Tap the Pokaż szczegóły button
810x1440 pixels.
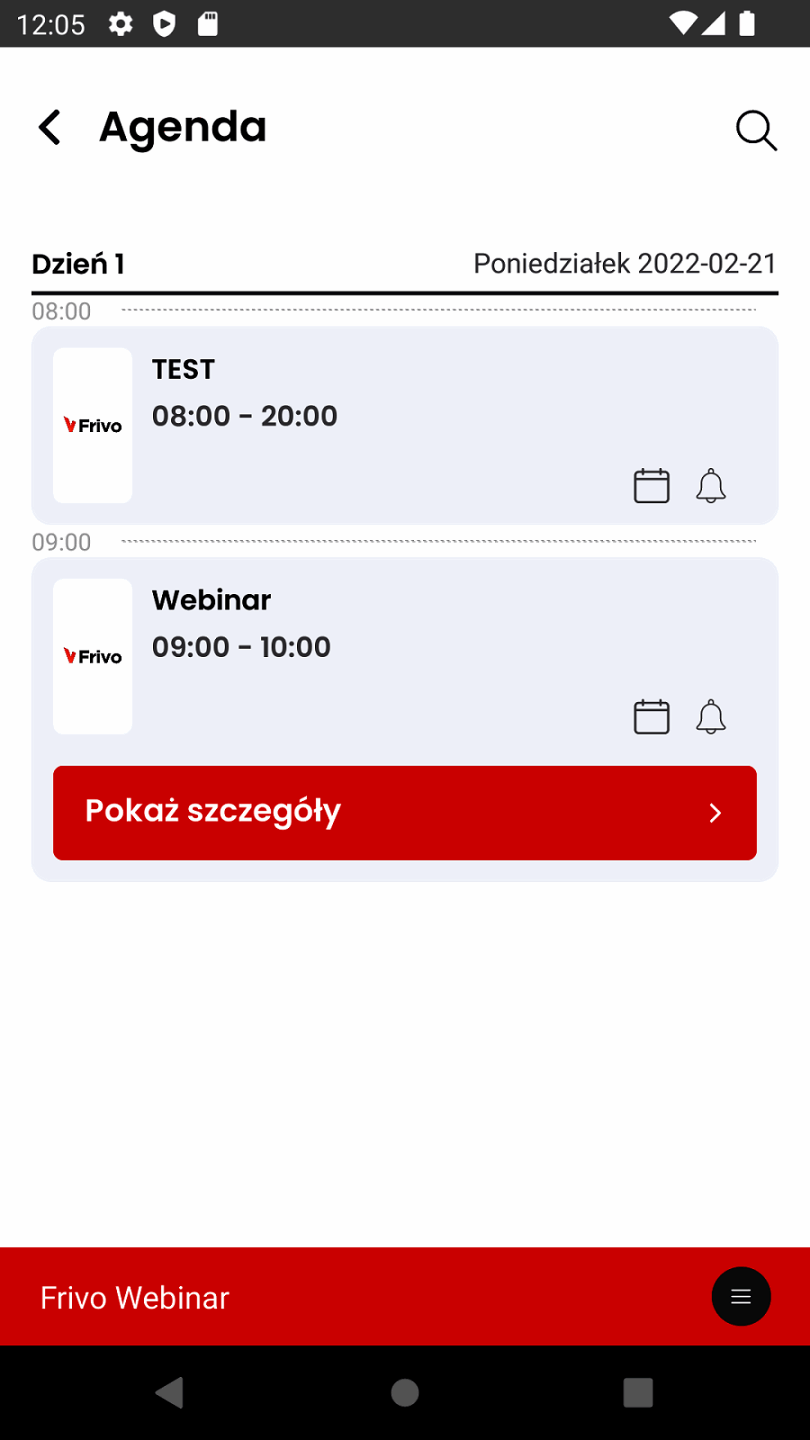[x=404, y=812]
